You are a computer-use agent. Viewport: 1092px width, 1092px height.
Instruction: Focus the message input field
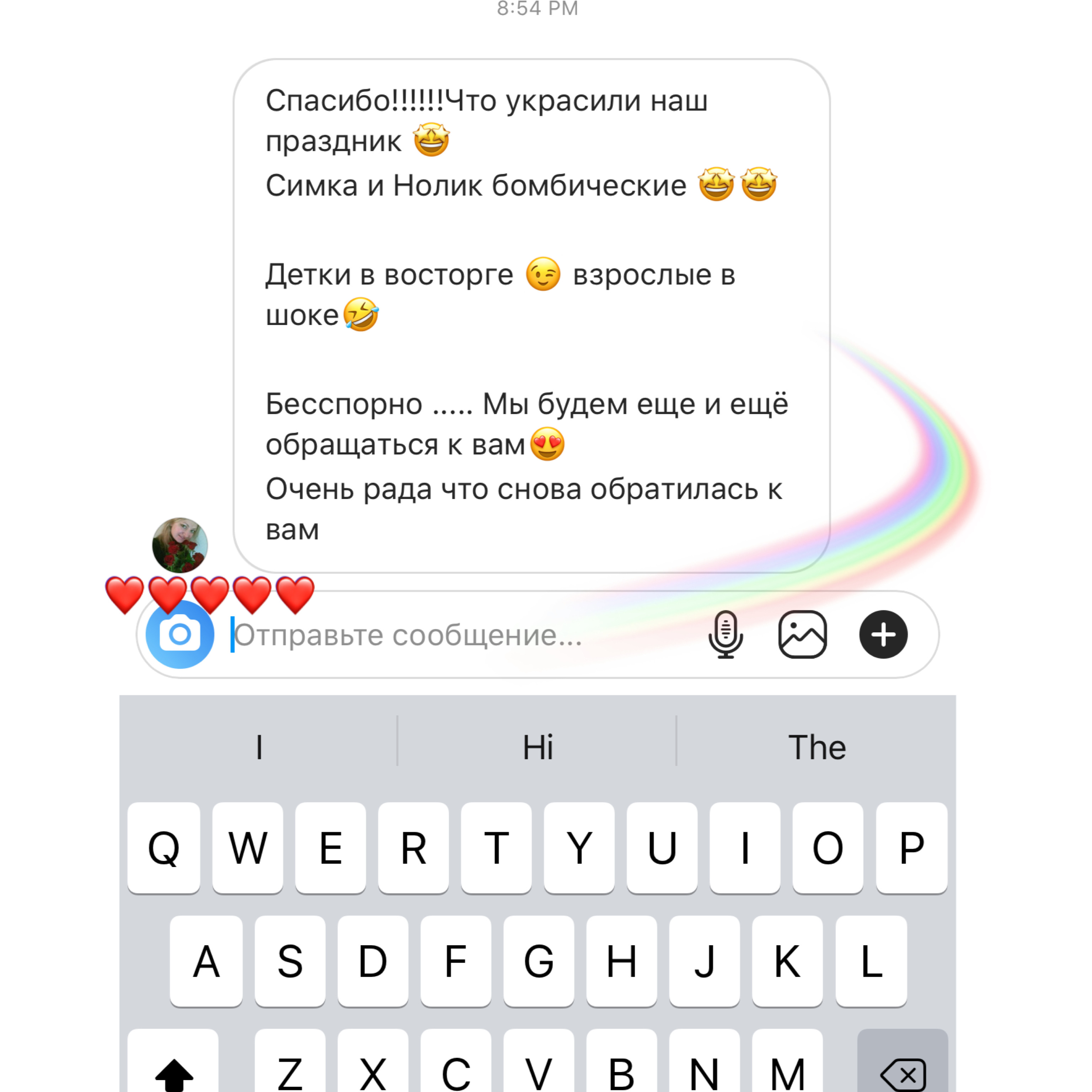452,635
